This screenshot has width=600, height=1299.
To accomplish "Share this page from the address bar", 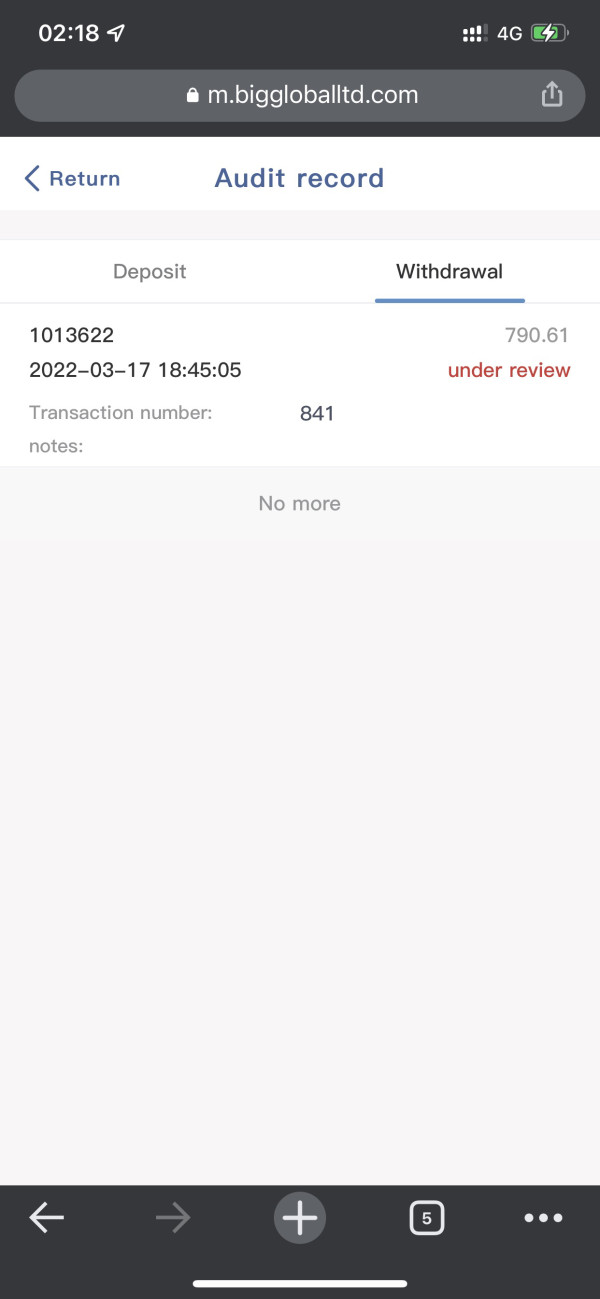I will [x=552, y=94].
